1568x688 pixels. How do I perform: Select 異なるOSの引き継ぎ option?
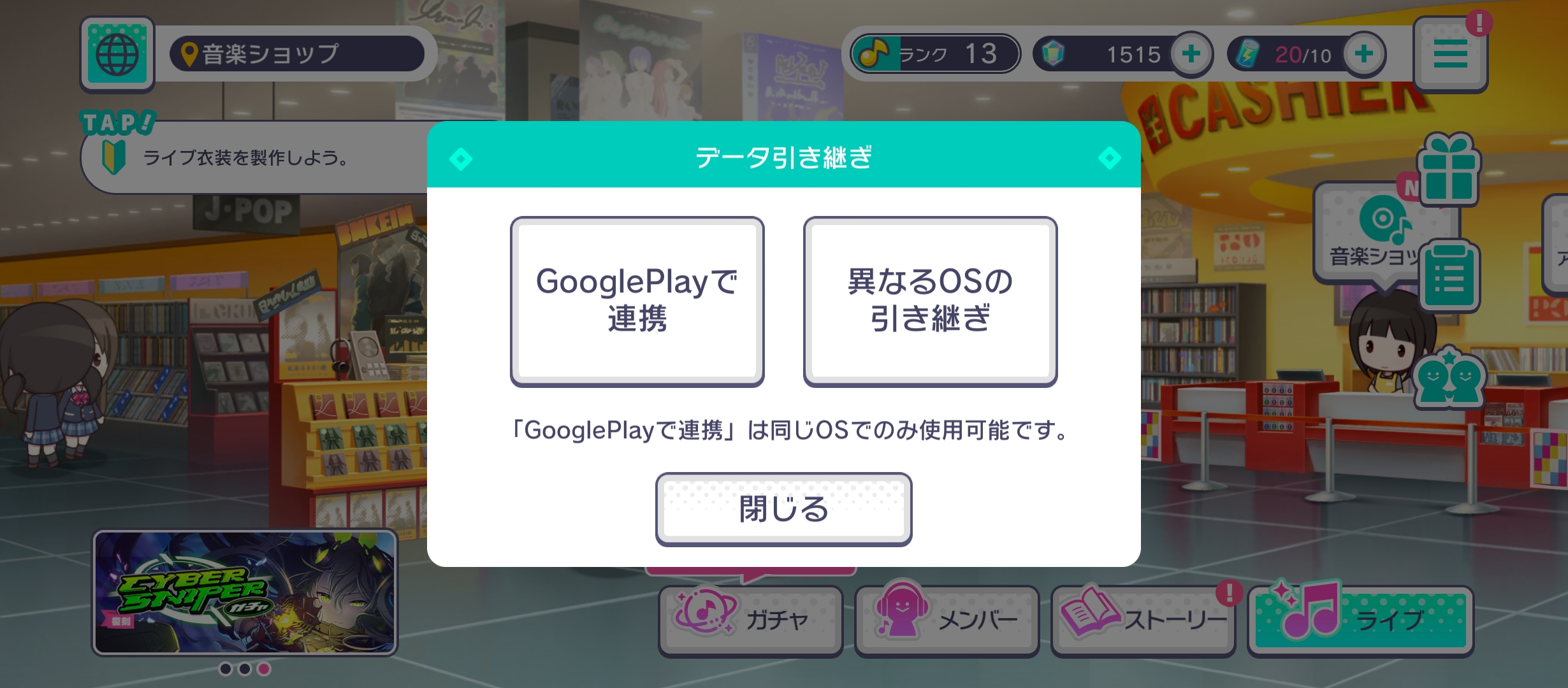(930, 301)
